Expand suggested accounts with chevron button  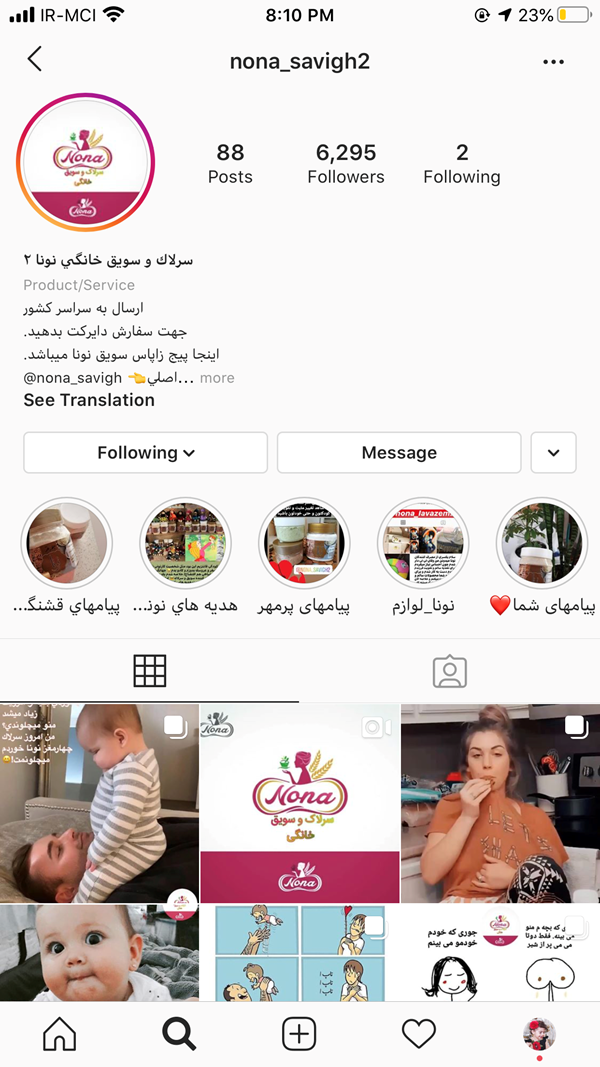[x=553, y=452]
